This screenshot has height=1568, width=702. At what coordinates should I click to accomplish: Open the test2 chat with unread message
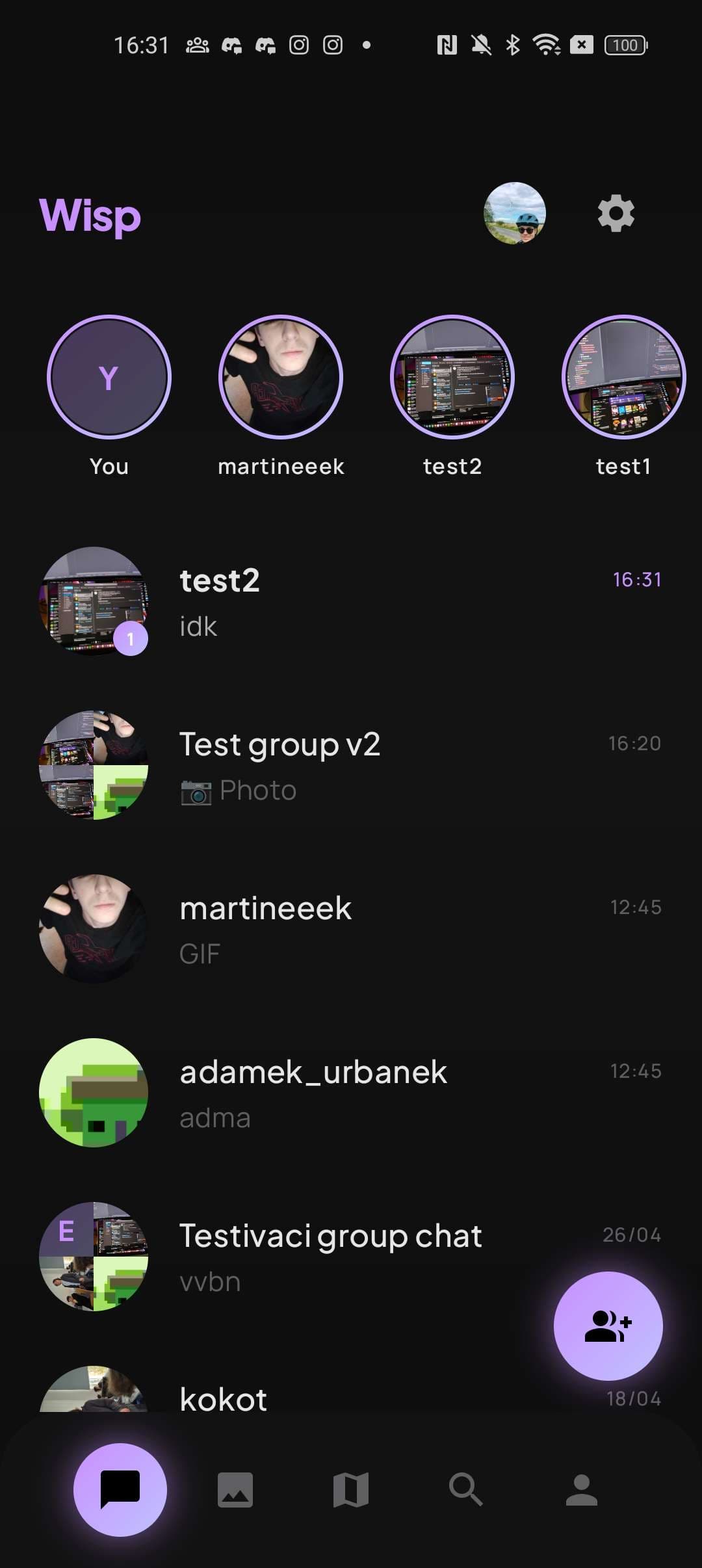[351, 601]
